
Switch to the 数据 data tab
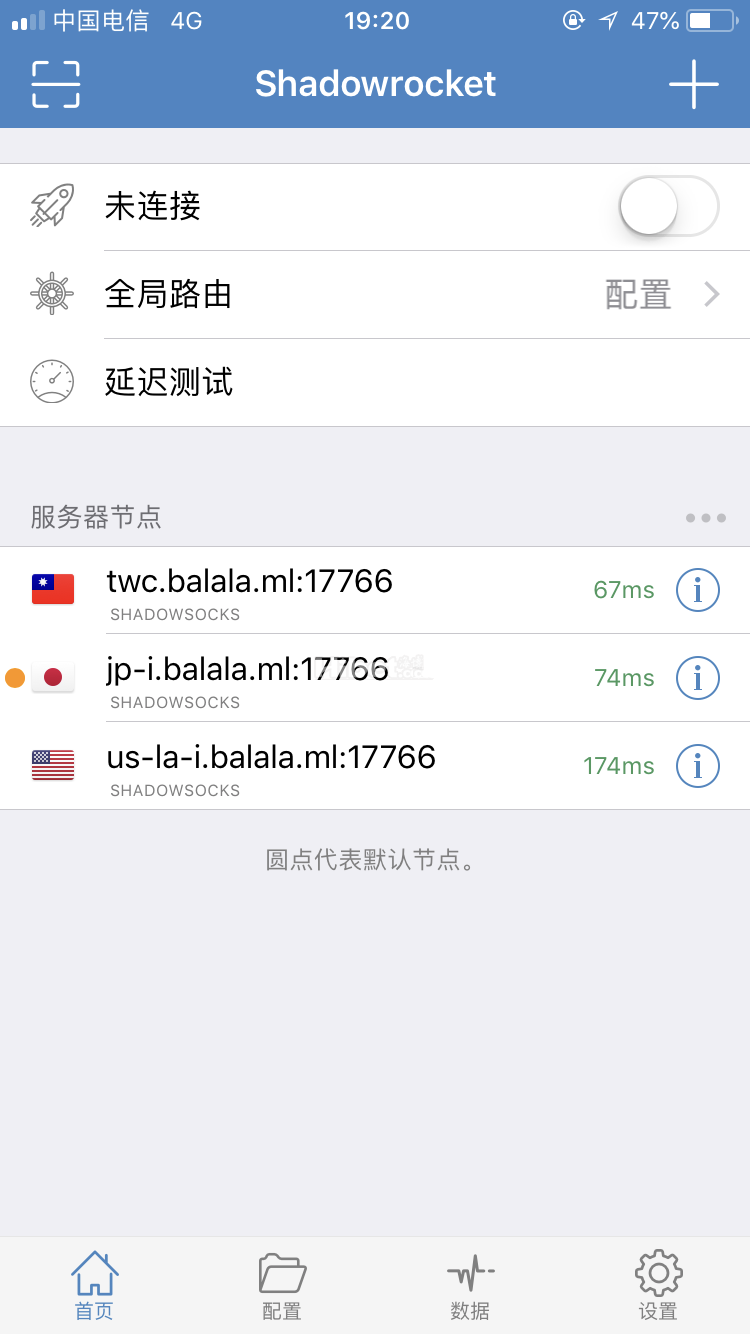[x=470, y=1286]
